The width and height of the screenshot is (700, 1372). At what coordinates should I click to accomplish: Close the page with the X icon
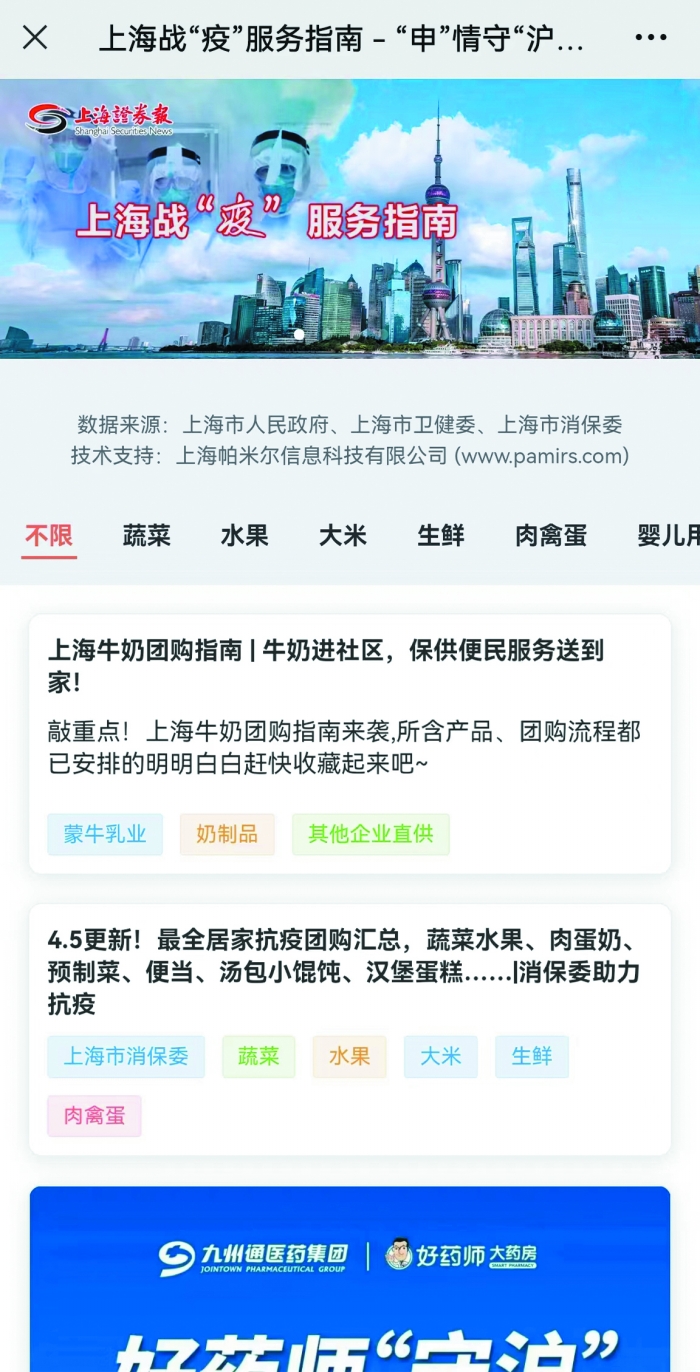(x=35, y=38)
